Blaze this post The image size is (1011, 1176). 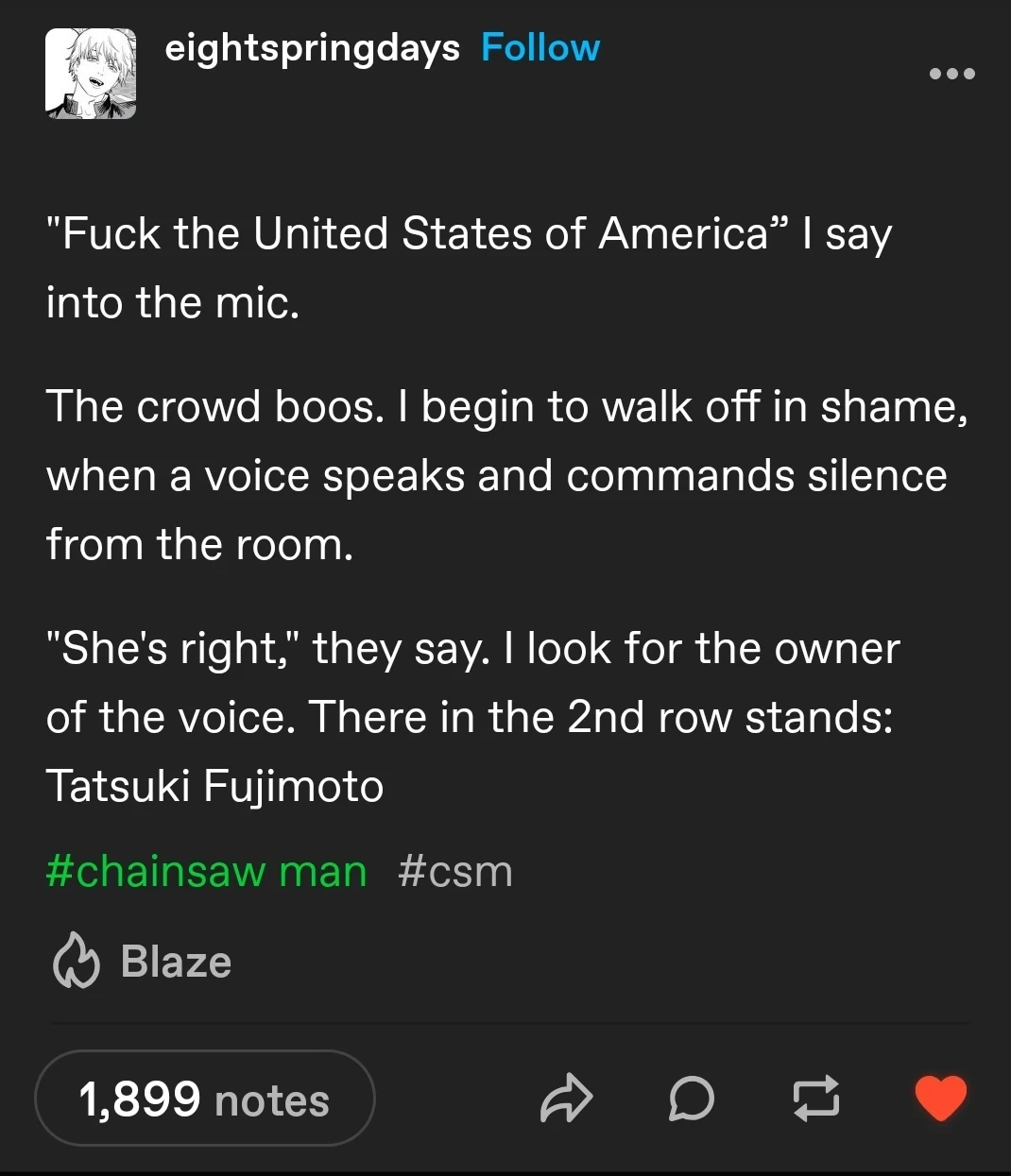pos(143,962)
